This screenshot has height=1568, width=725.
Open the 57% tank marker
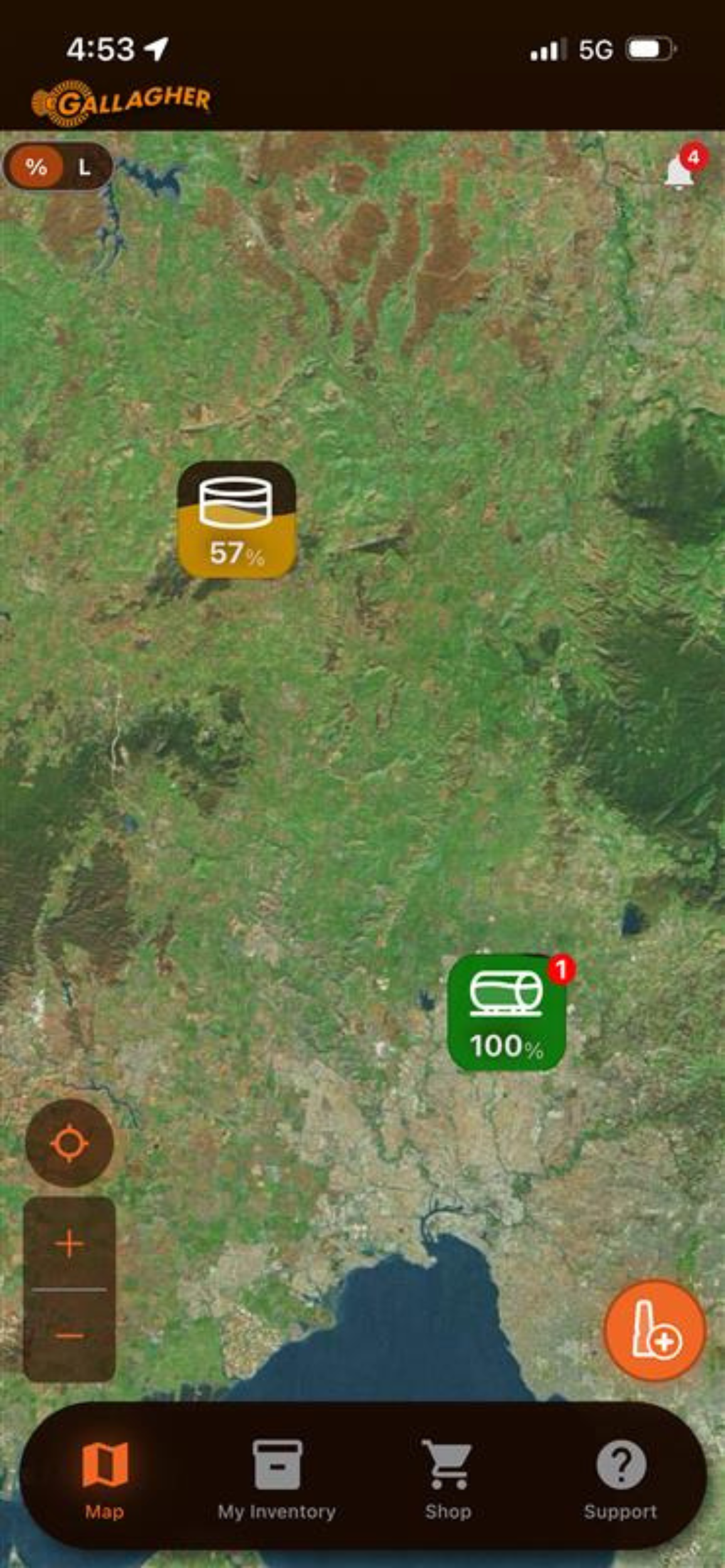click(236, 520)
